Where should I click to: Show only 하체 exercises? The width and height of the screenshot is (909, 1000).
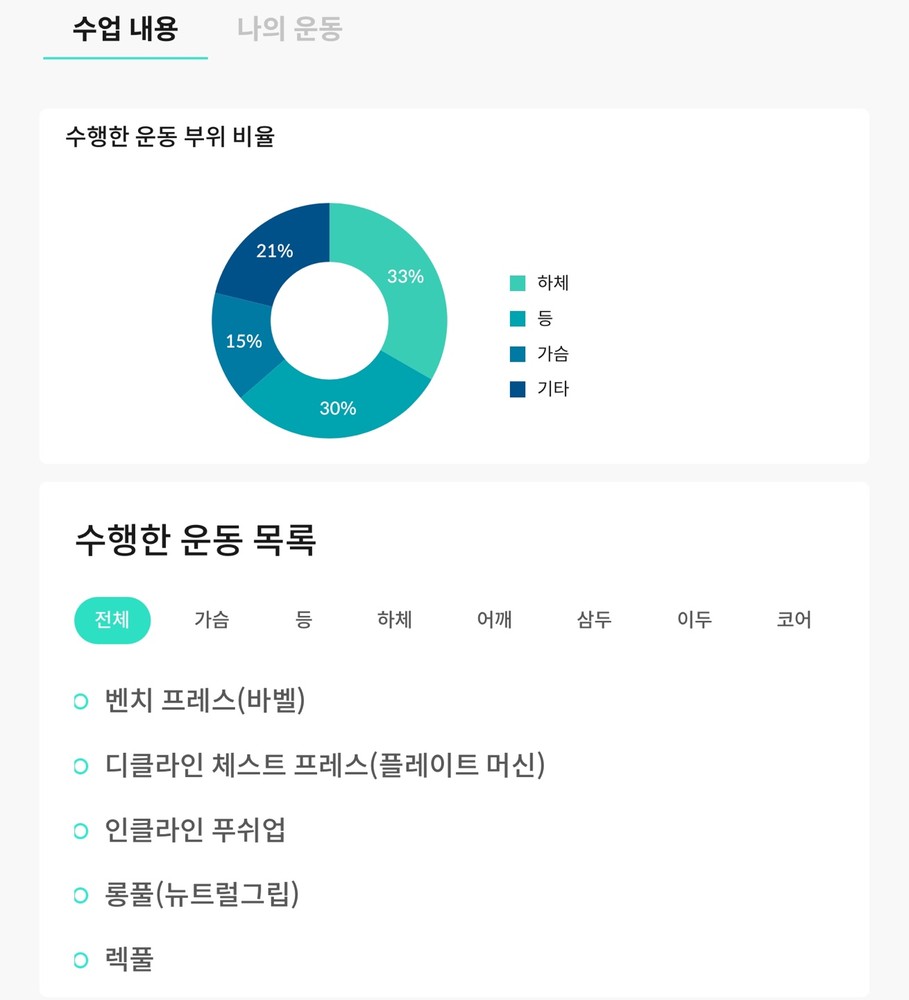coord(394,620)
